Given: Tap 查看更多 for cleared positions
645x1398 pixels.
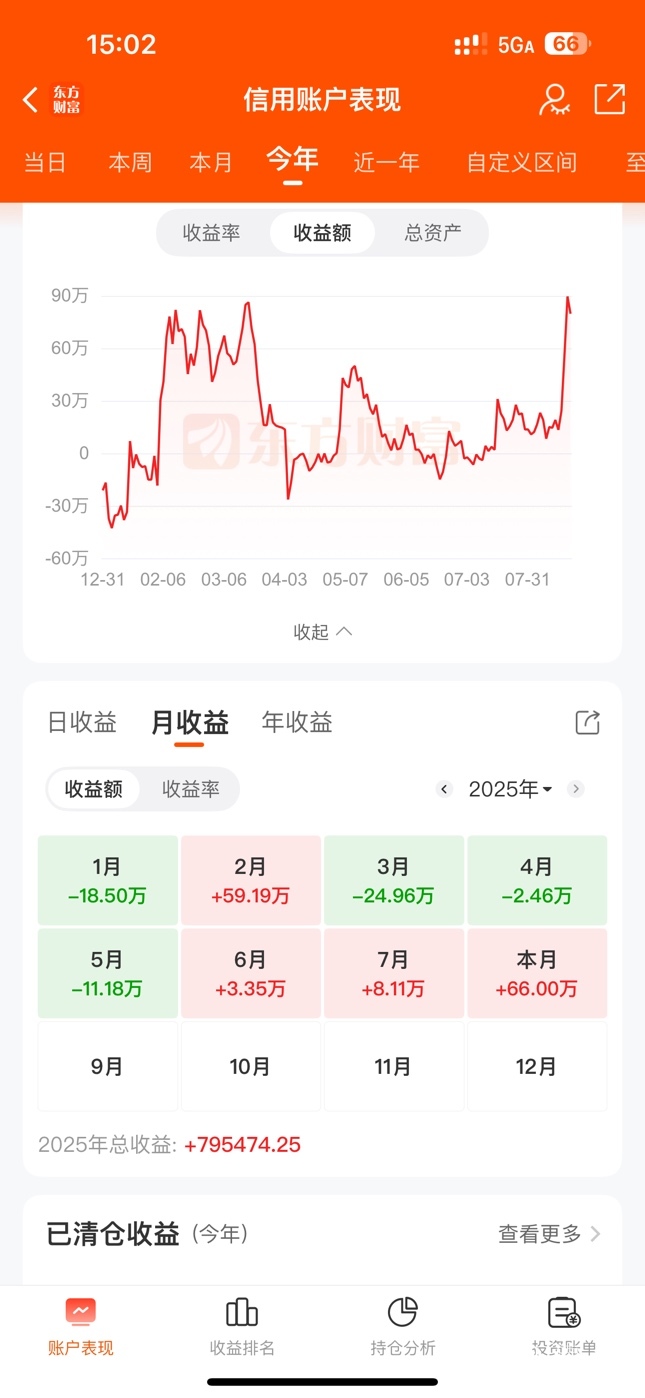Looking at the screenshot, I should (x=549, y=1234).
